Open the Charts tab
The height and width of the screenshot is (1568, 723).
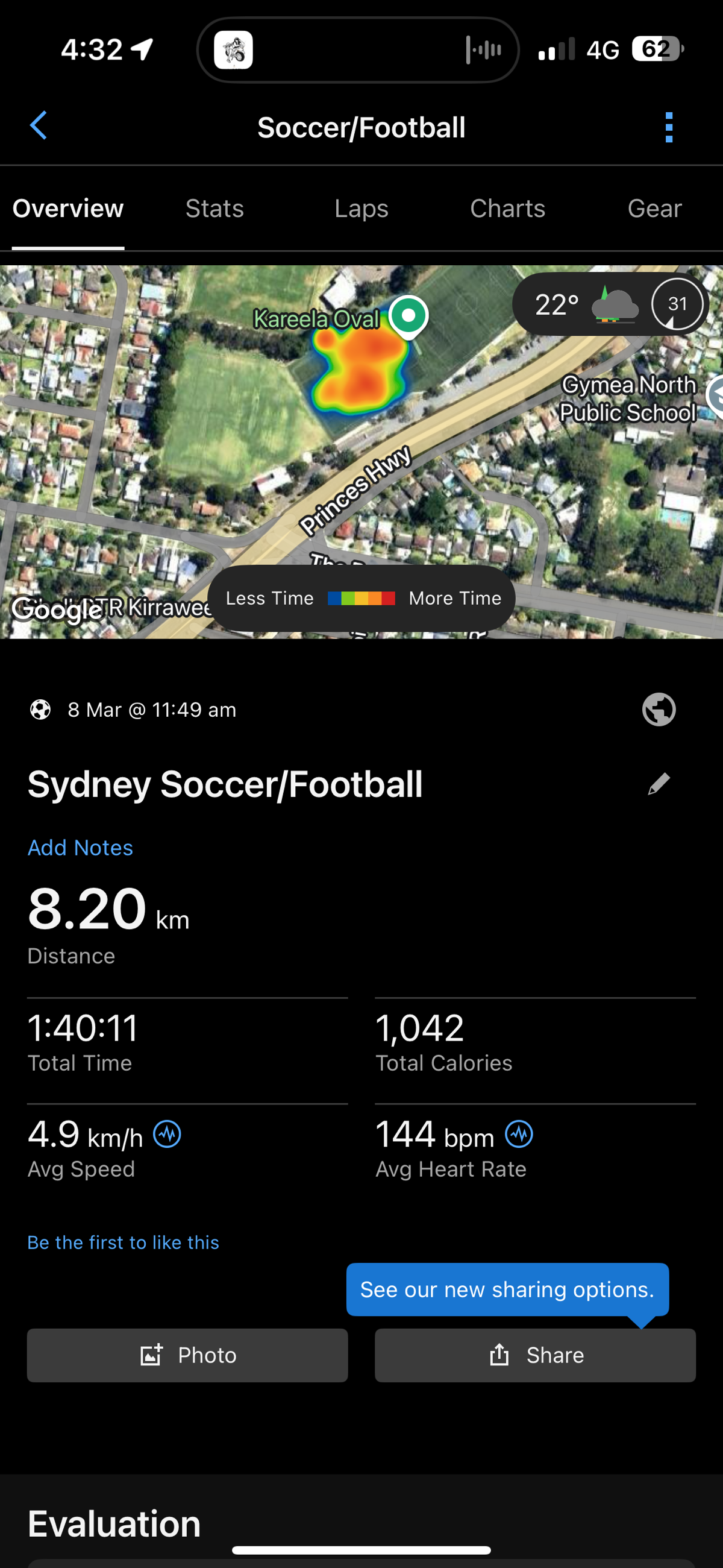(507, 209)
